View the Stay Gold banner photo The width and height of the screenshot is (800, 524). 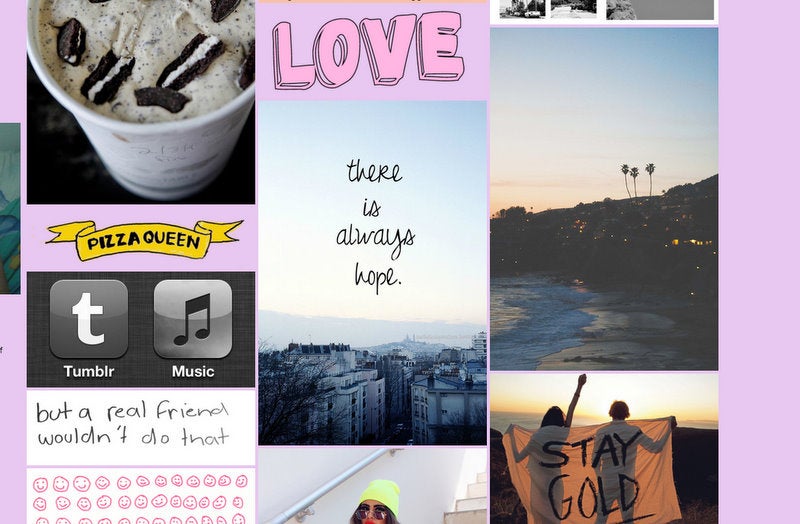click(x=604, y=450)
